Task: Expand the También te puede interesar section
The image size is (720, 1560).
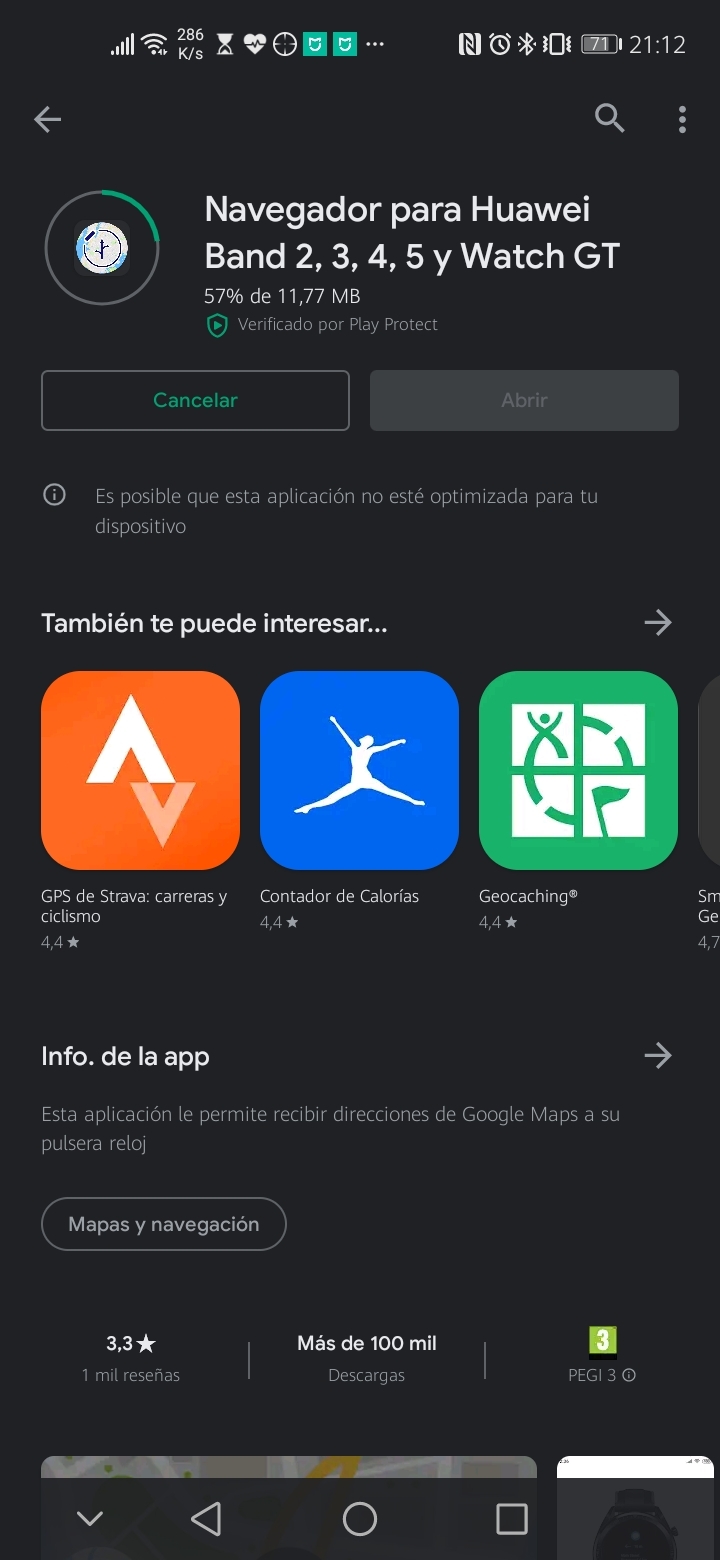Action: 657,622
